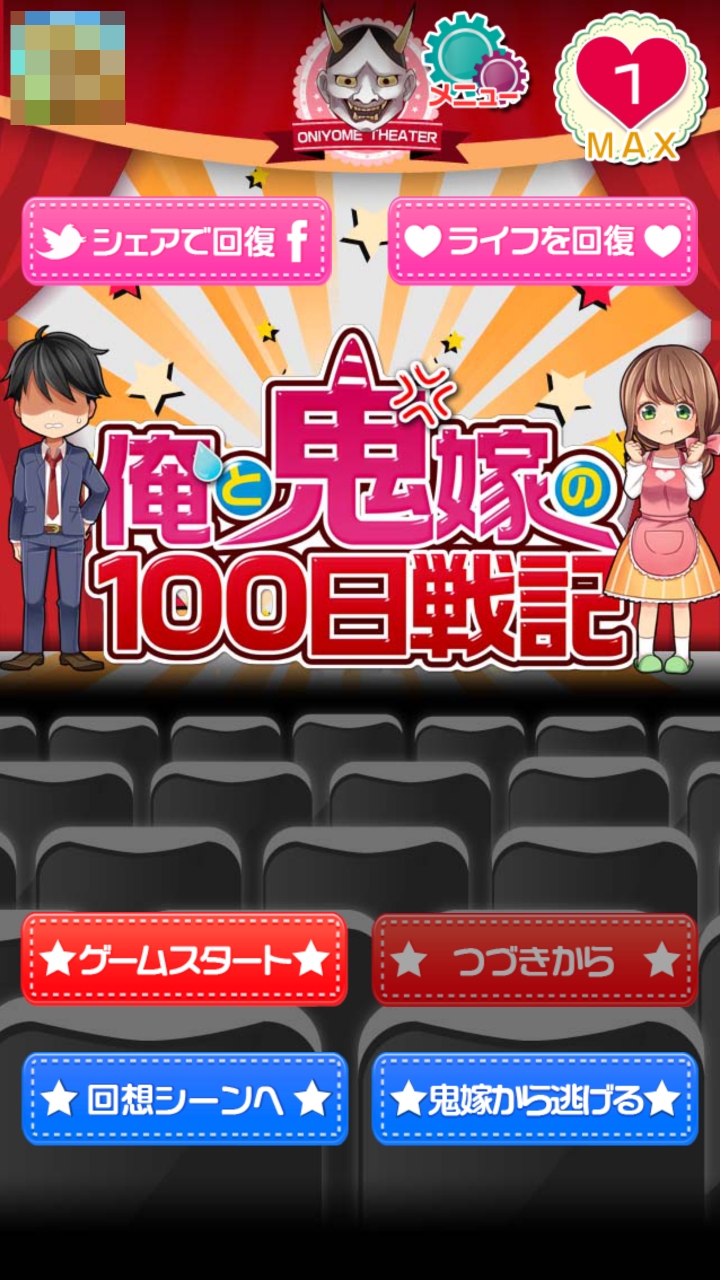Tap ライフを回復 to restore life
The image size is (720, 1280).
pyautogui.click(x=542, y=241)
